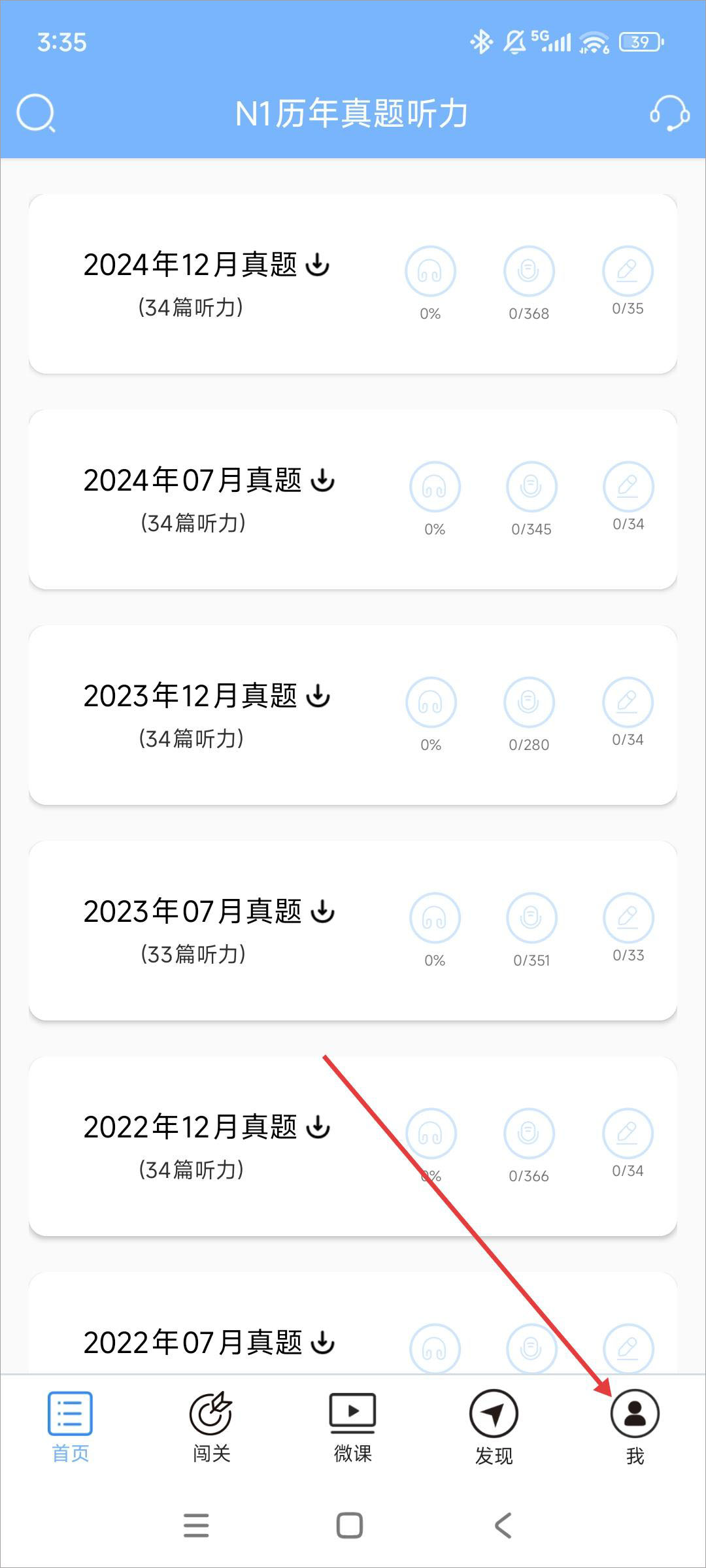Tap the microphone icon for 2024年07月真题
The image size is (706, 1568).
(x=531, y=487)
